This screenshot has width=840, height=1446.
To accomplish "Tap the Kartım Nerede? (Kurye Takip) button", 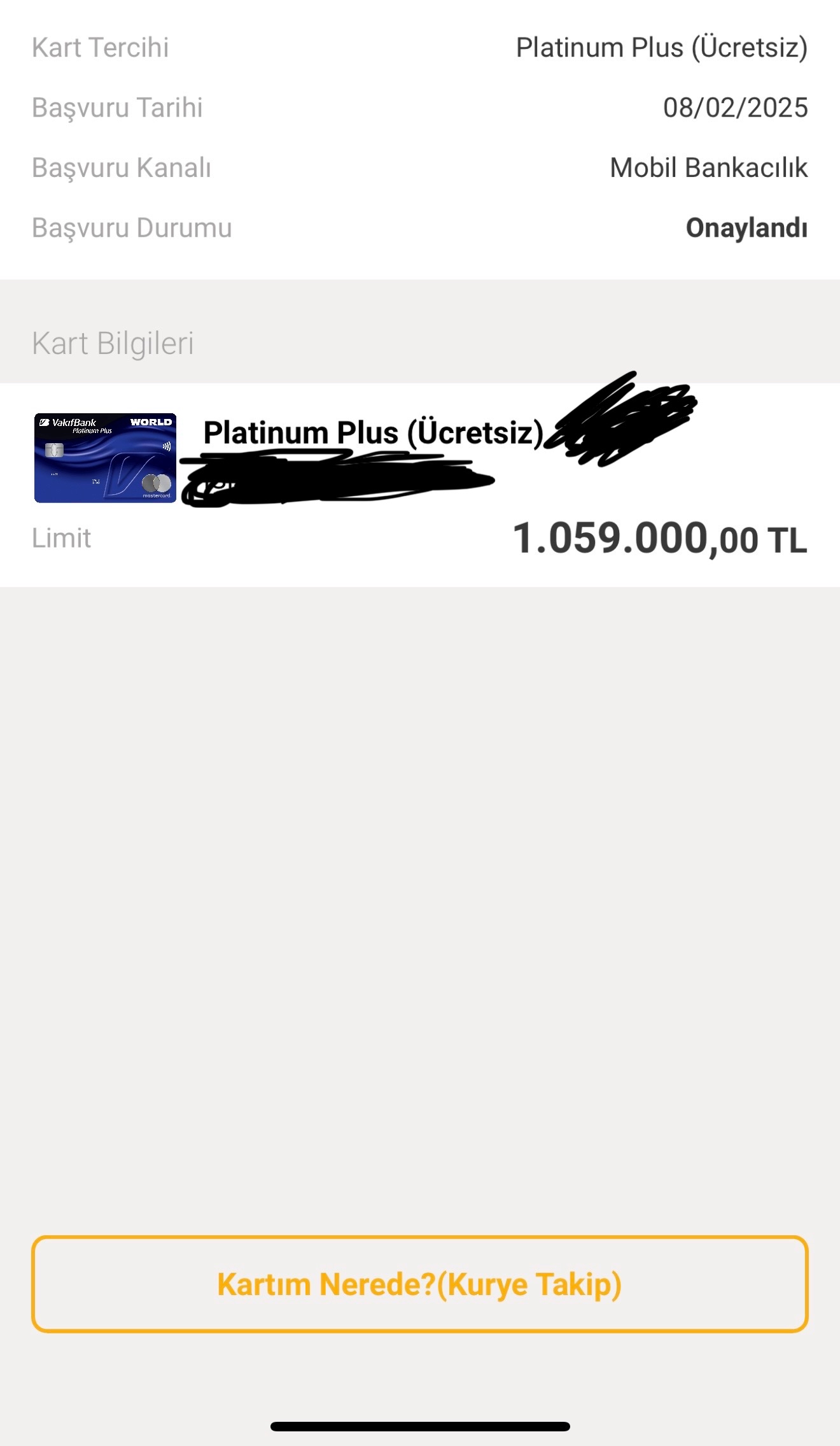I will click(419, 1284).
